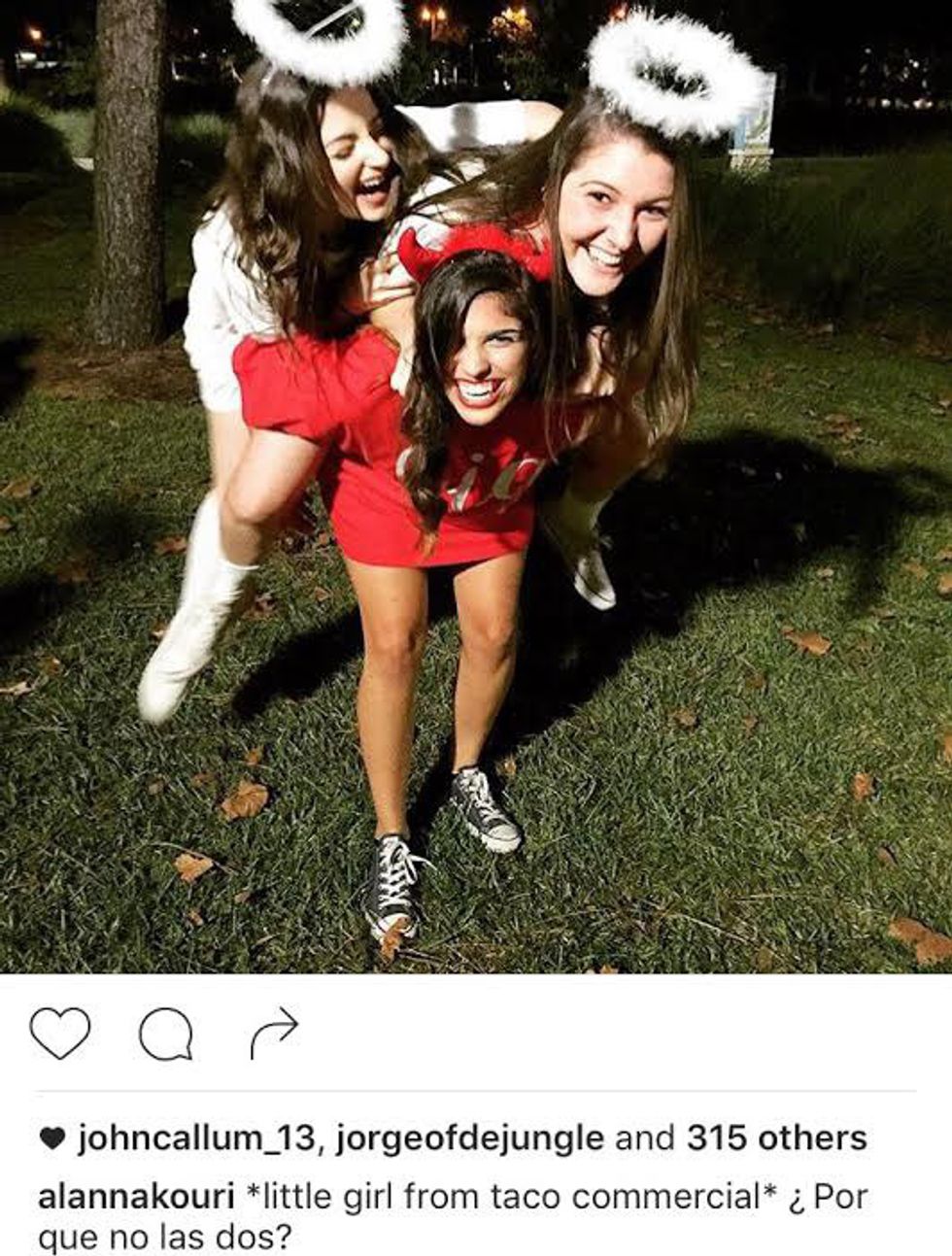Open comments with the speech bubble icon
952x1256 pixels.
click(165, 1034)
